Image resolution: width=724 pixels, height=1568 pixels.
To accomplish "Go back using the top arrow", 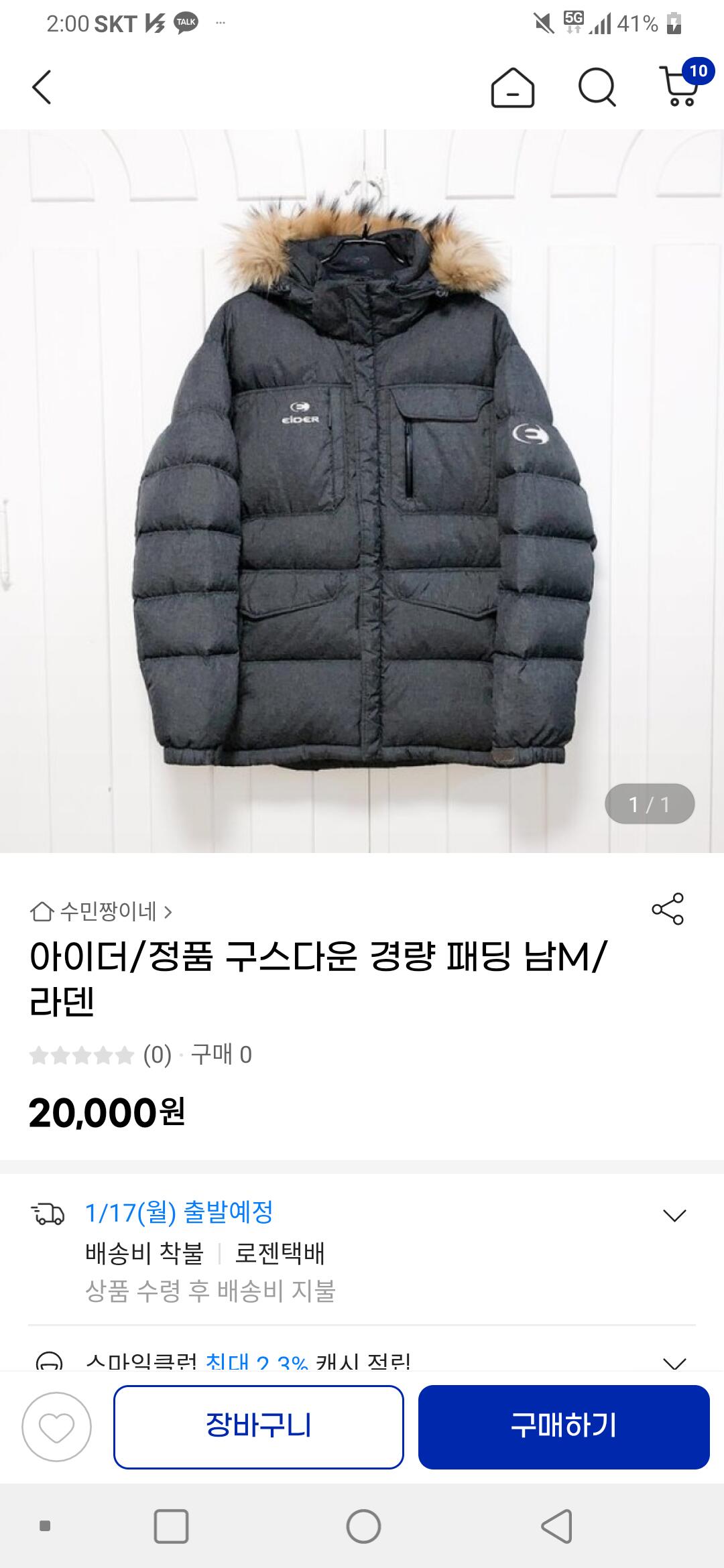I will (42, 88).
